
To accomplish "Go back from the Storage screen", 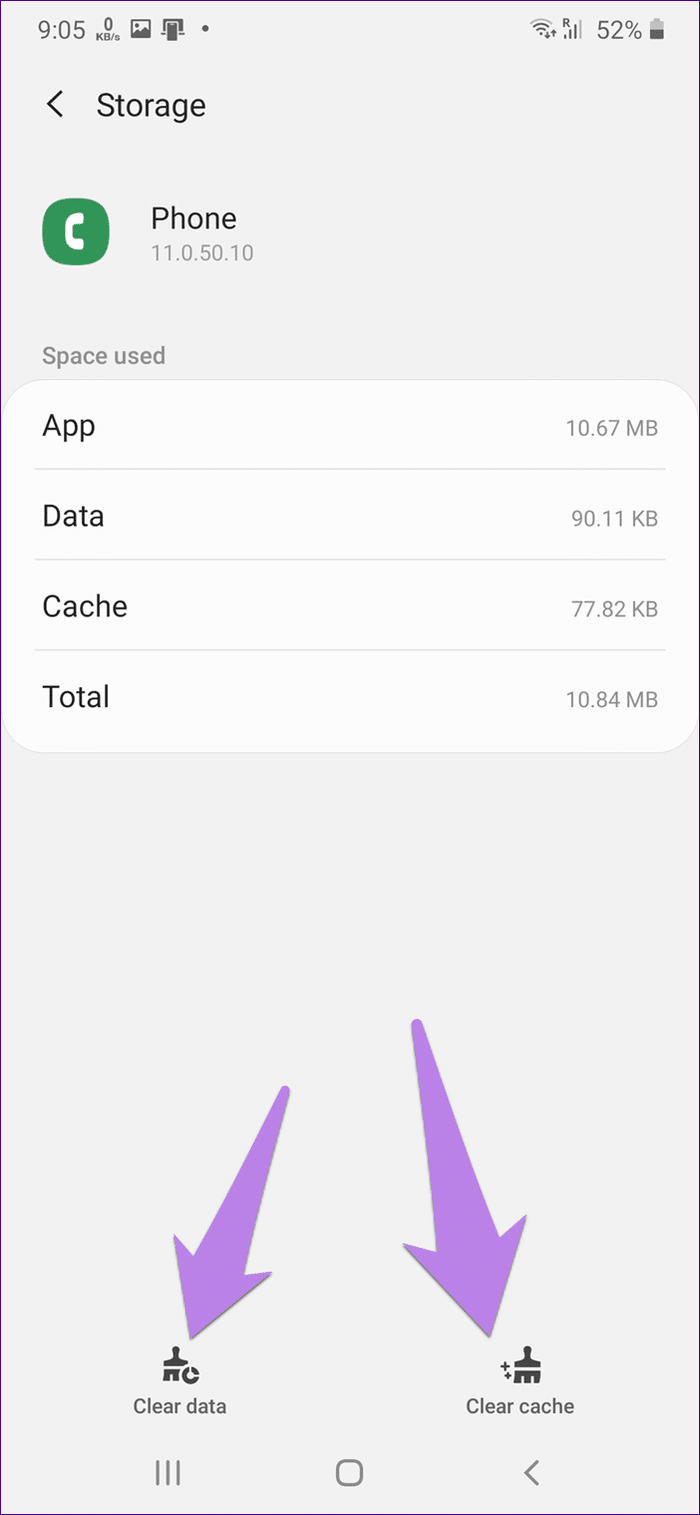I will [56, 105].
